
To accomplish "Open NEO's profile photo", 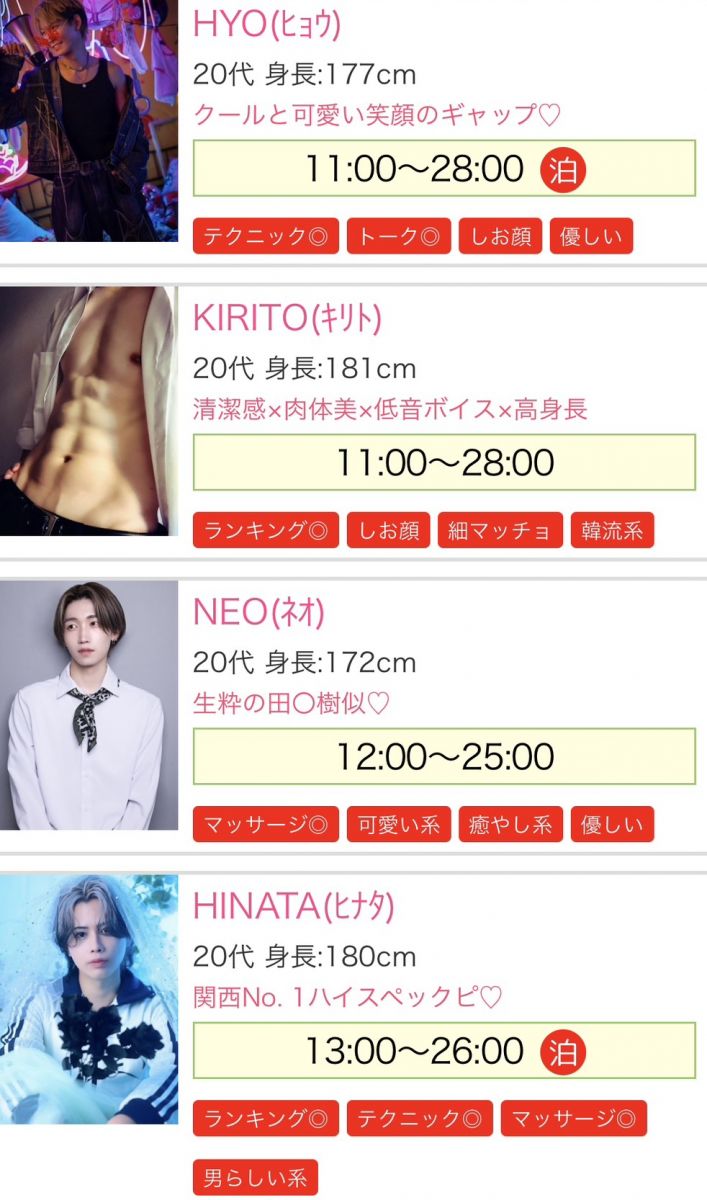I will pos(88,705).
